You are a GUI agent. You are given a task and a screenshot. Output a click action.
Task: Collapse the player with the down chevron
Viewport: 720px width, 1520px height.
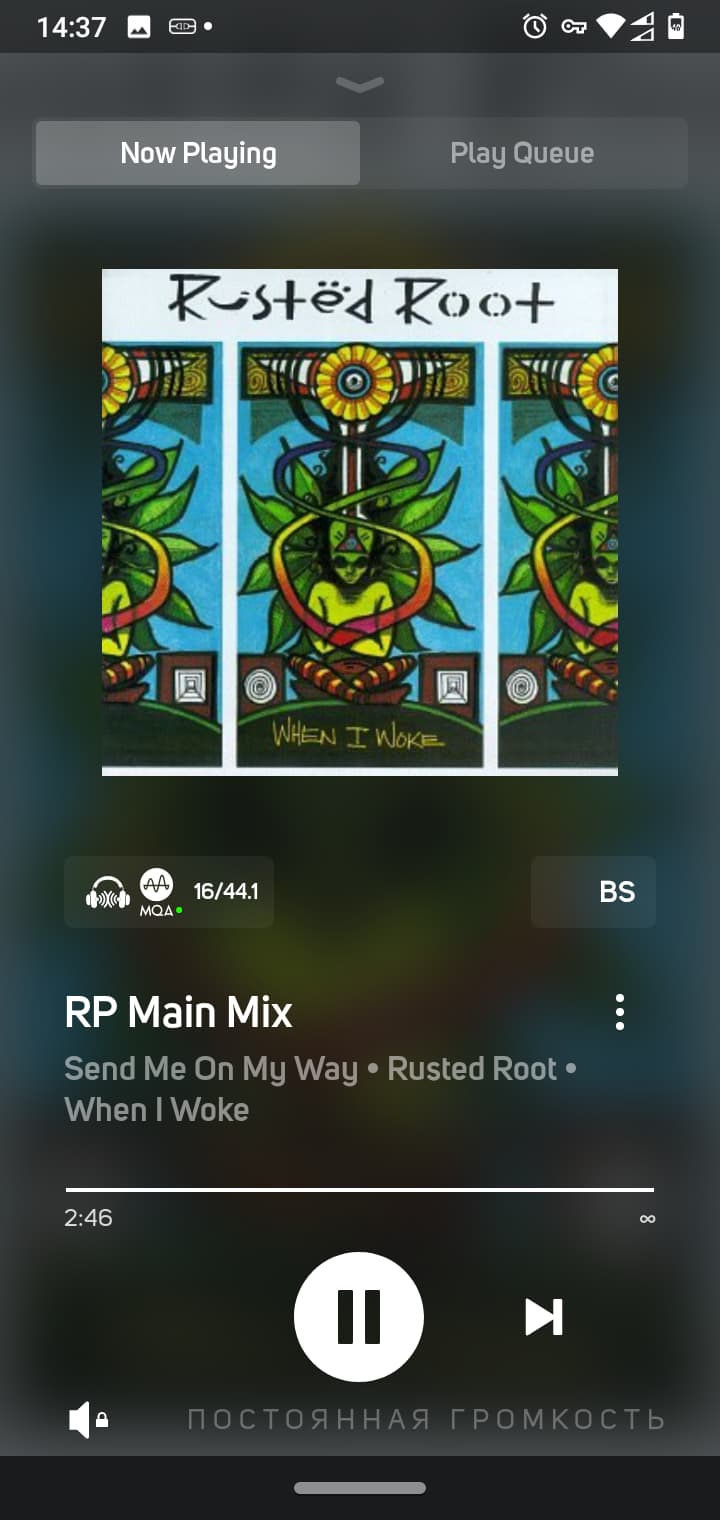coord(360,84)
